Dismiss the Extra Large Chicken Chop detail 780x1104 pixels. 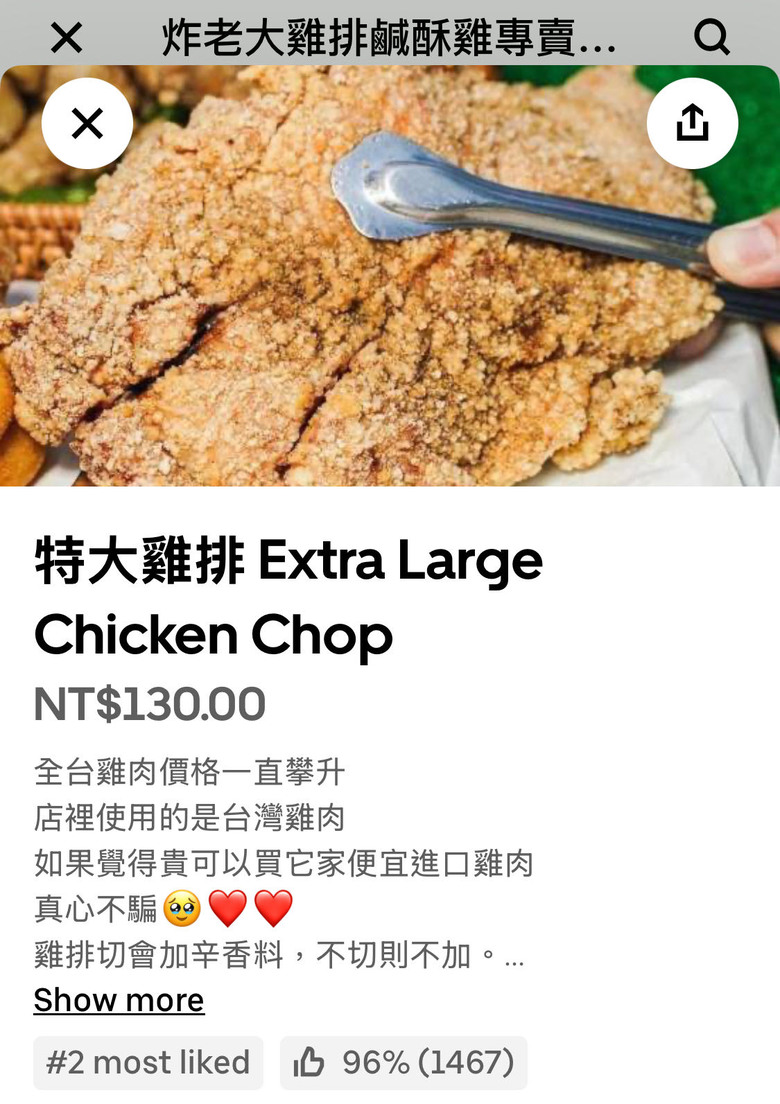tap(87, 123)
